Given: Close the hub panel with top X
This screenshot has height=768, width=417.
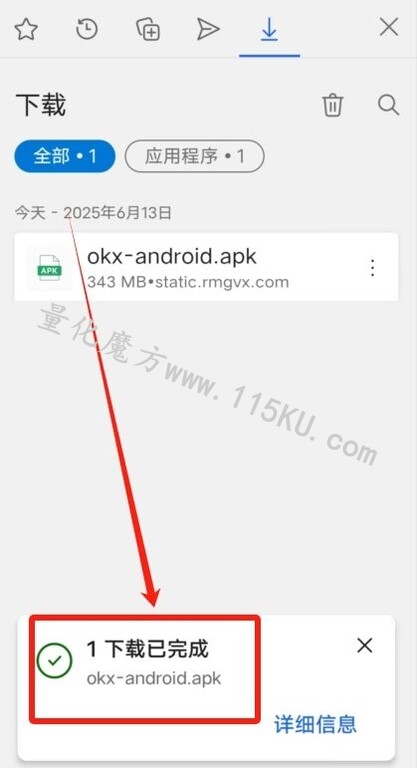Looking at the screenshot, I should tap(389, 27).
